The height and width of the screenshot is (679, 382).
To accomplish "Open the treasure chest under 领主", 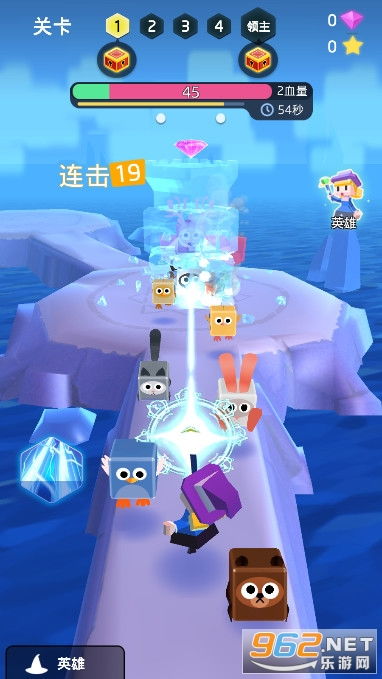I will click(x=258, y=59).
